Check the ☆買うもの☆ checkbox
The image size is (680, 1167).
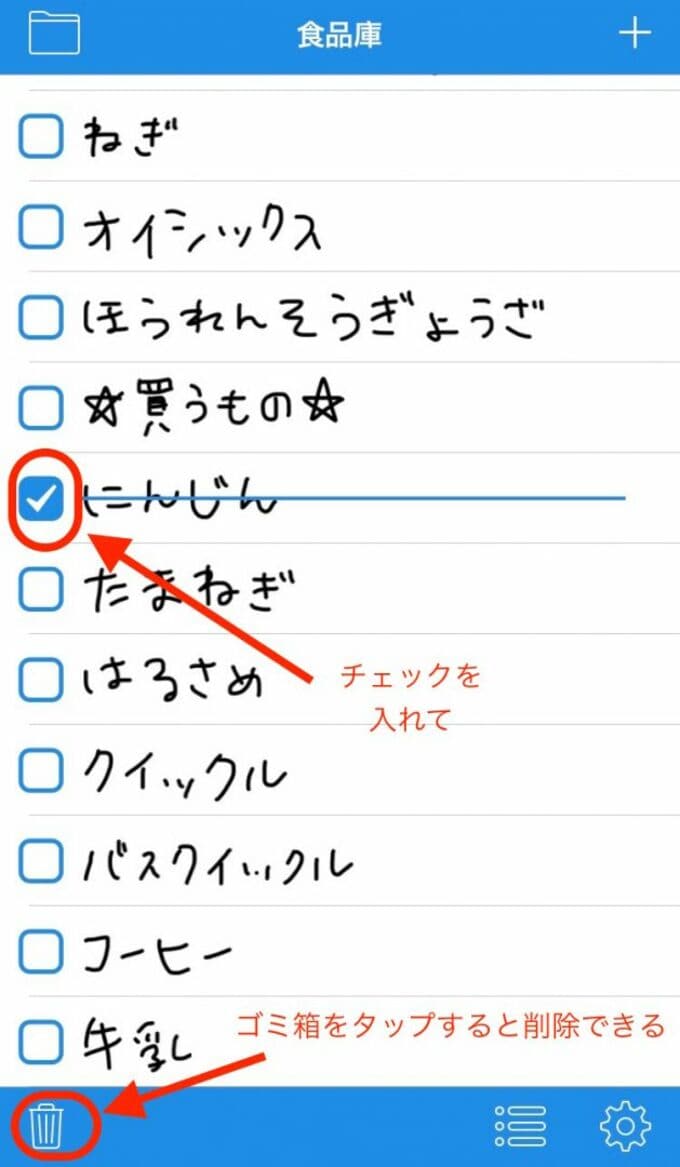point(41,408)
